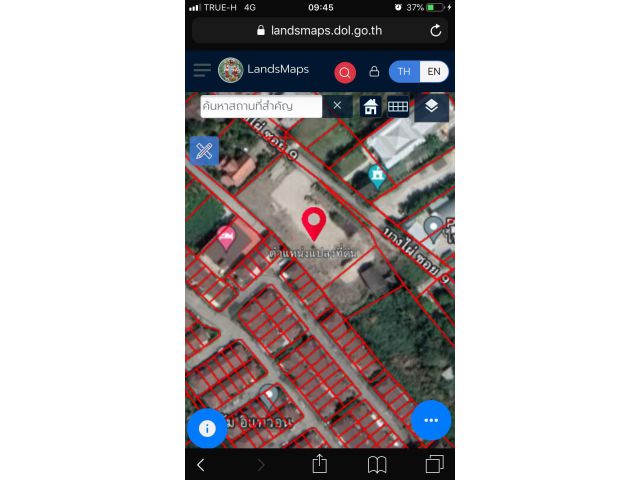This screenshot has width=640, height=480.
Task: Switch language to EN
Action: coord(434,72)
